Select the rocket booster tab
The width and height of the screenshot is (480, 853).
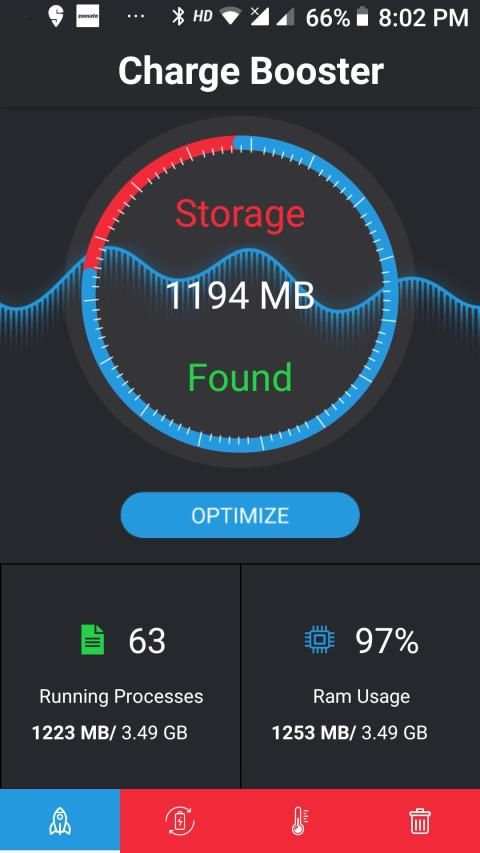(x=60, y=820)
